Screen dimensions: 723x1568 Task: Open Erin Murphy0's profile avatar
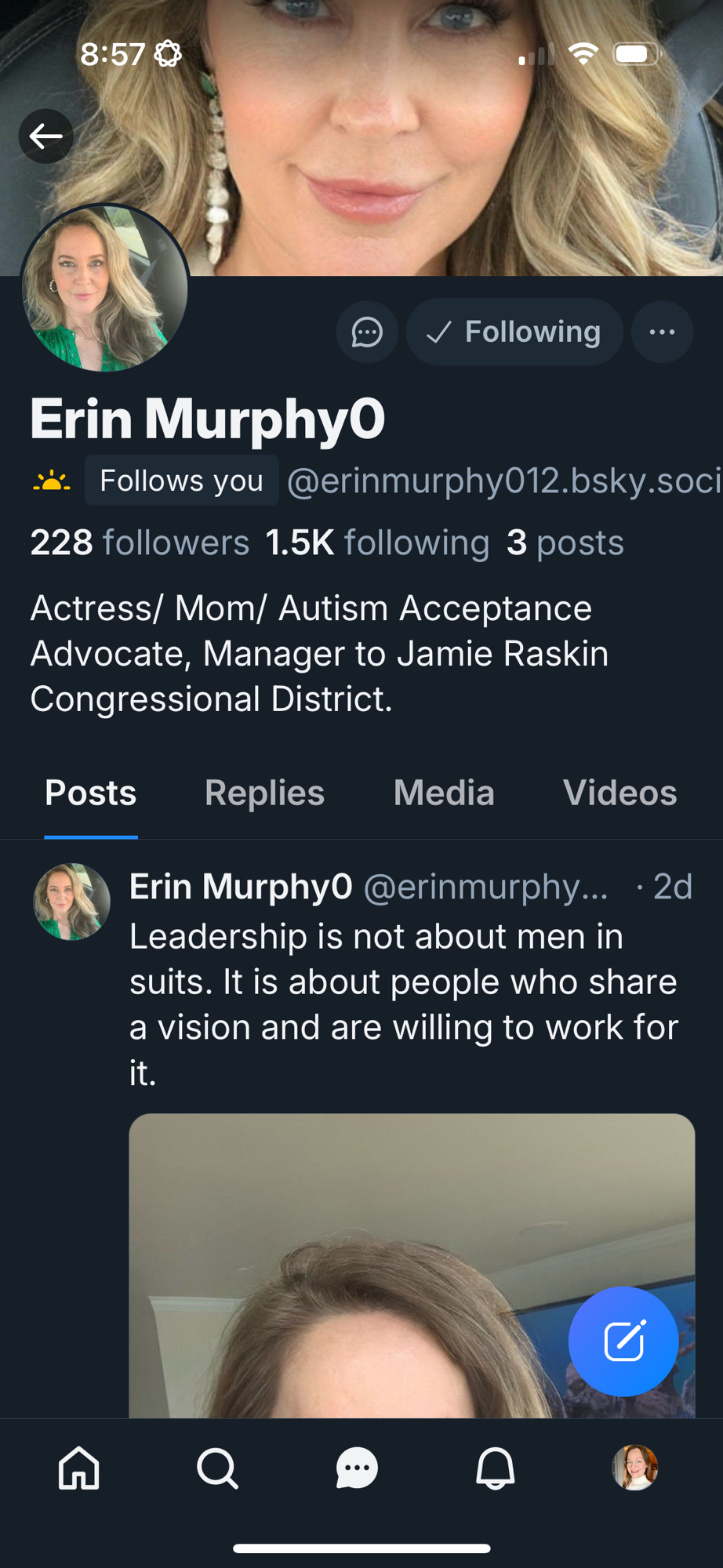[104, 288]
